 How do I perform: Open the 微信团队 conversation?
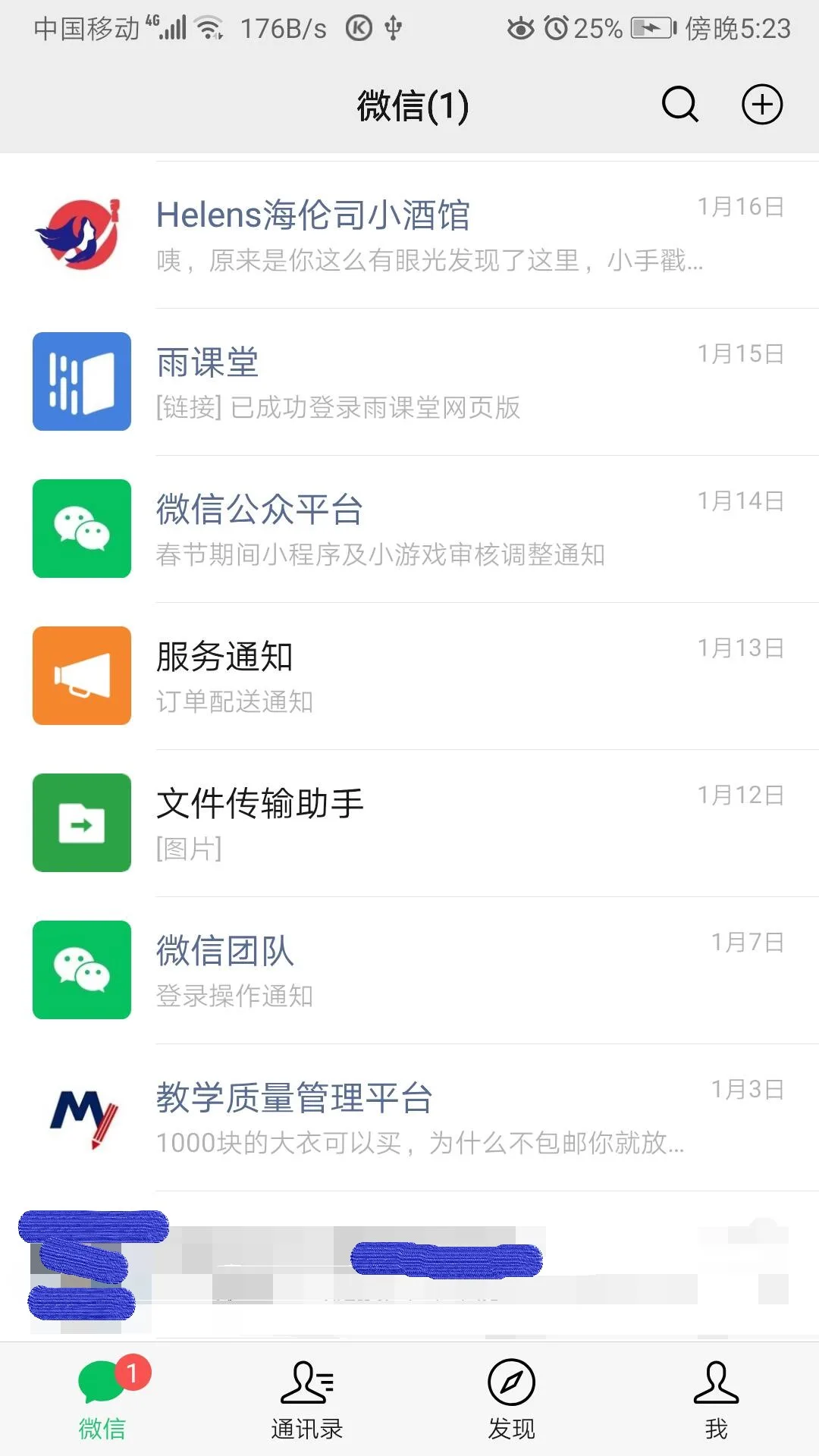click(409, 971)
